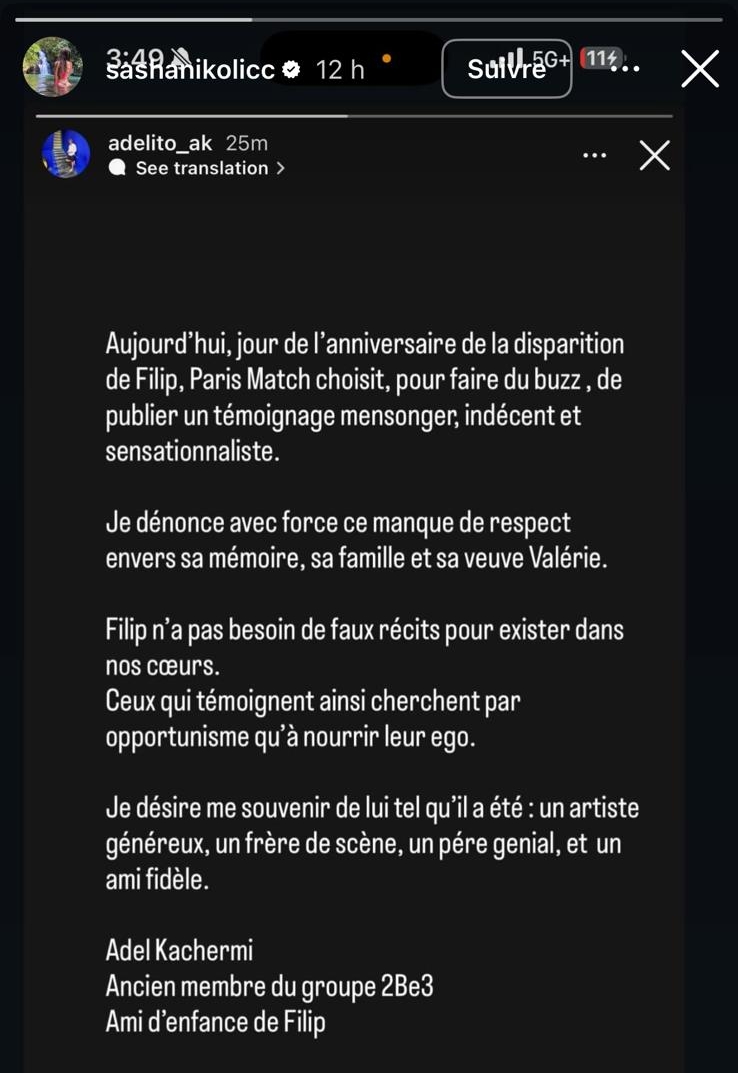
Task: Close the story viewer
Action: click(x=699, y=69)
